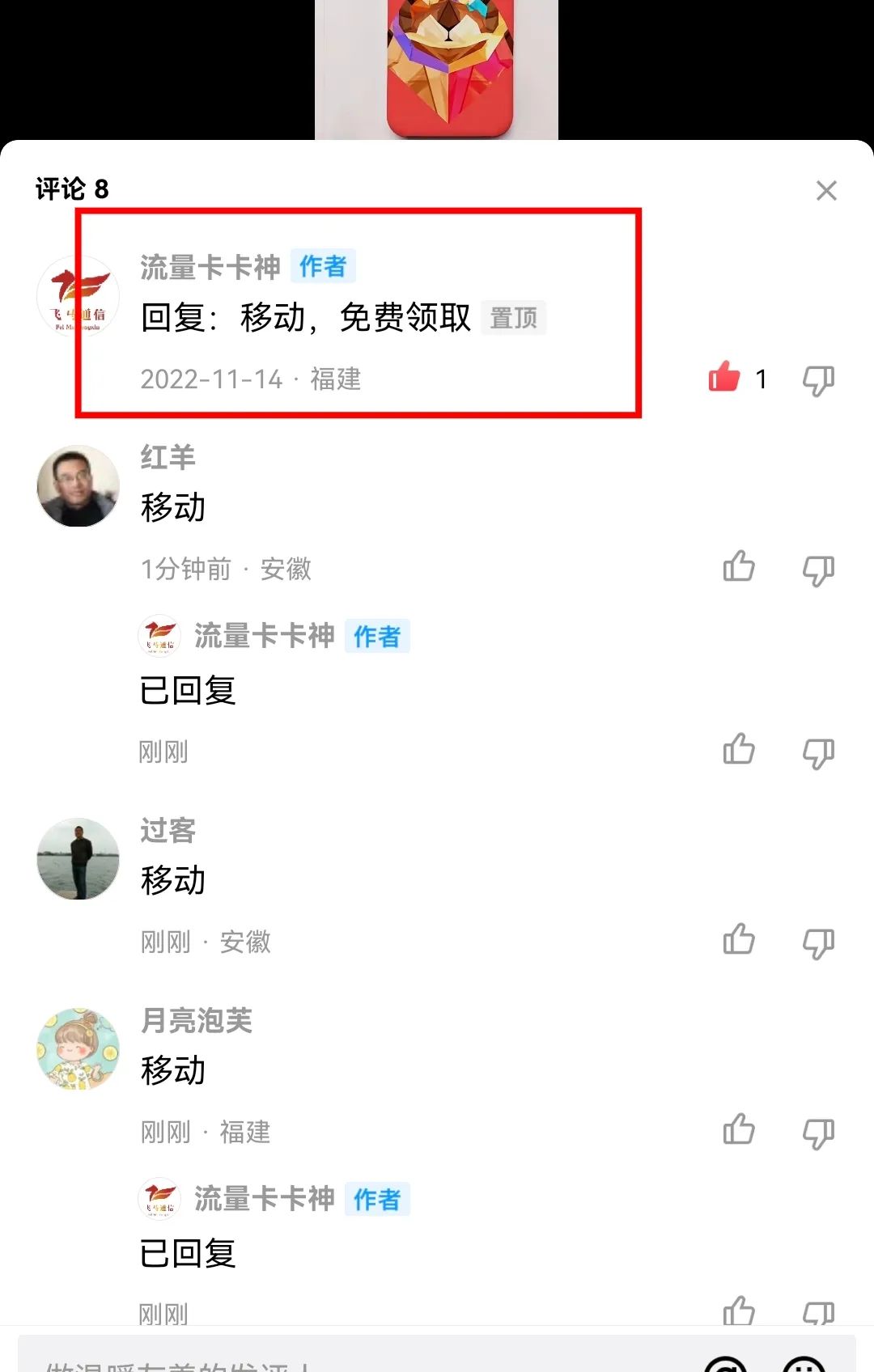Dislike 过客's comment
The image size is (874, 1372).
(x=818, y=942)
